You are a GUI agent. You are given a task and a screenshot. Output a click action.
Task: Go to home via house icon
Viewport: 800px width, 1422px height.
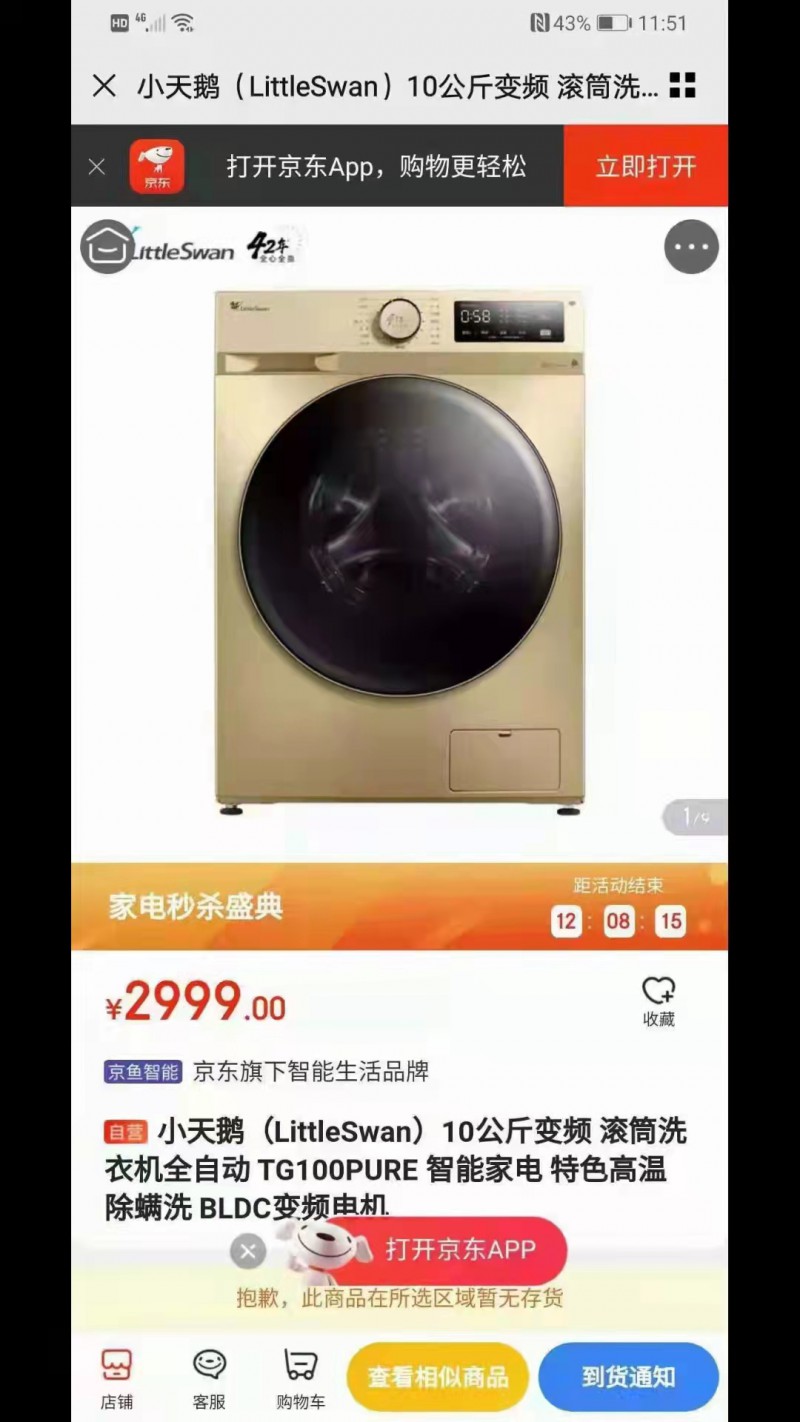click(107, 247)
